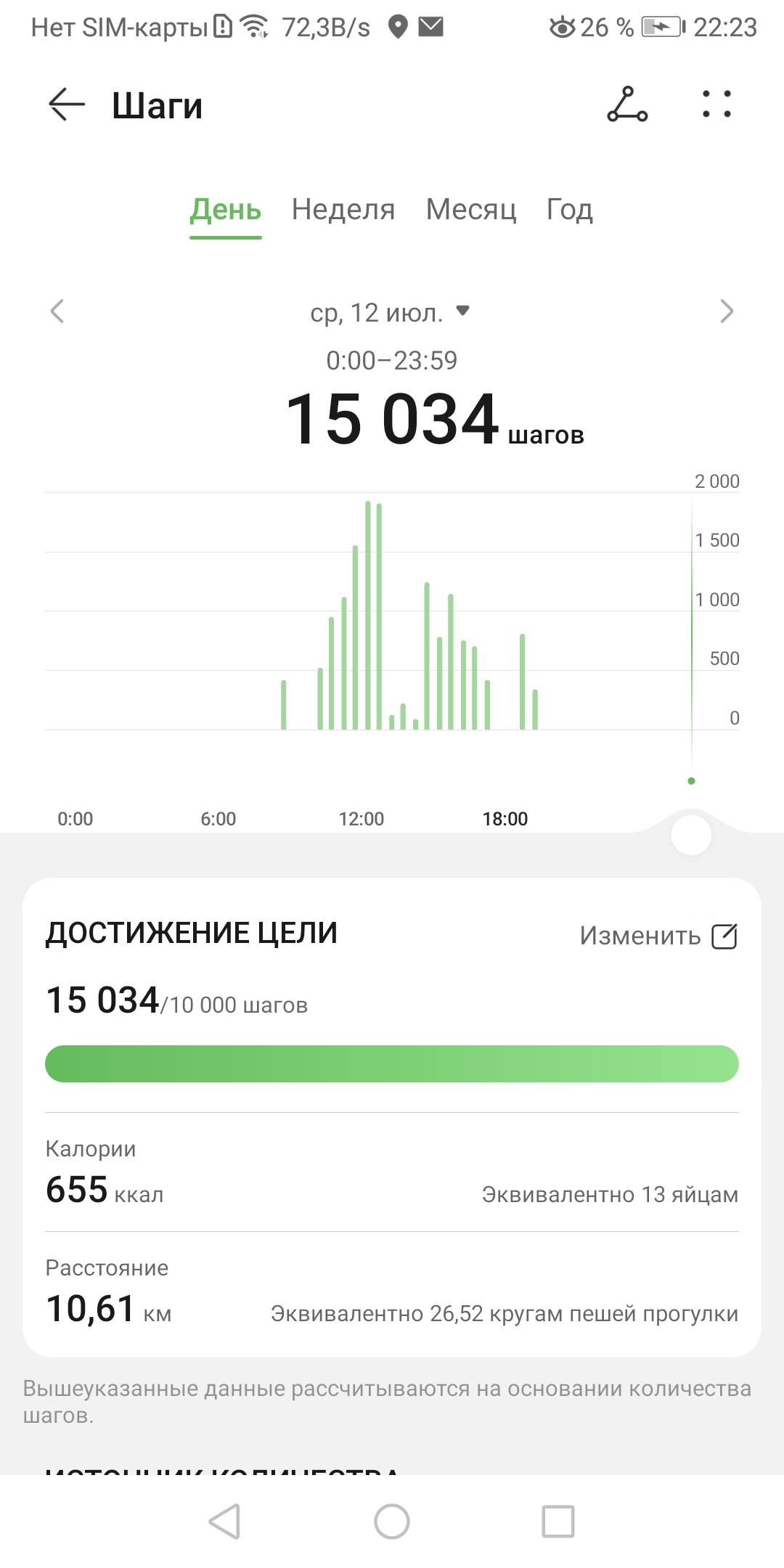Open the route tracking icon
Image resolution: width=784 pixels, height=1568 pixels.
pyautogui.click(x=627, y=105)
